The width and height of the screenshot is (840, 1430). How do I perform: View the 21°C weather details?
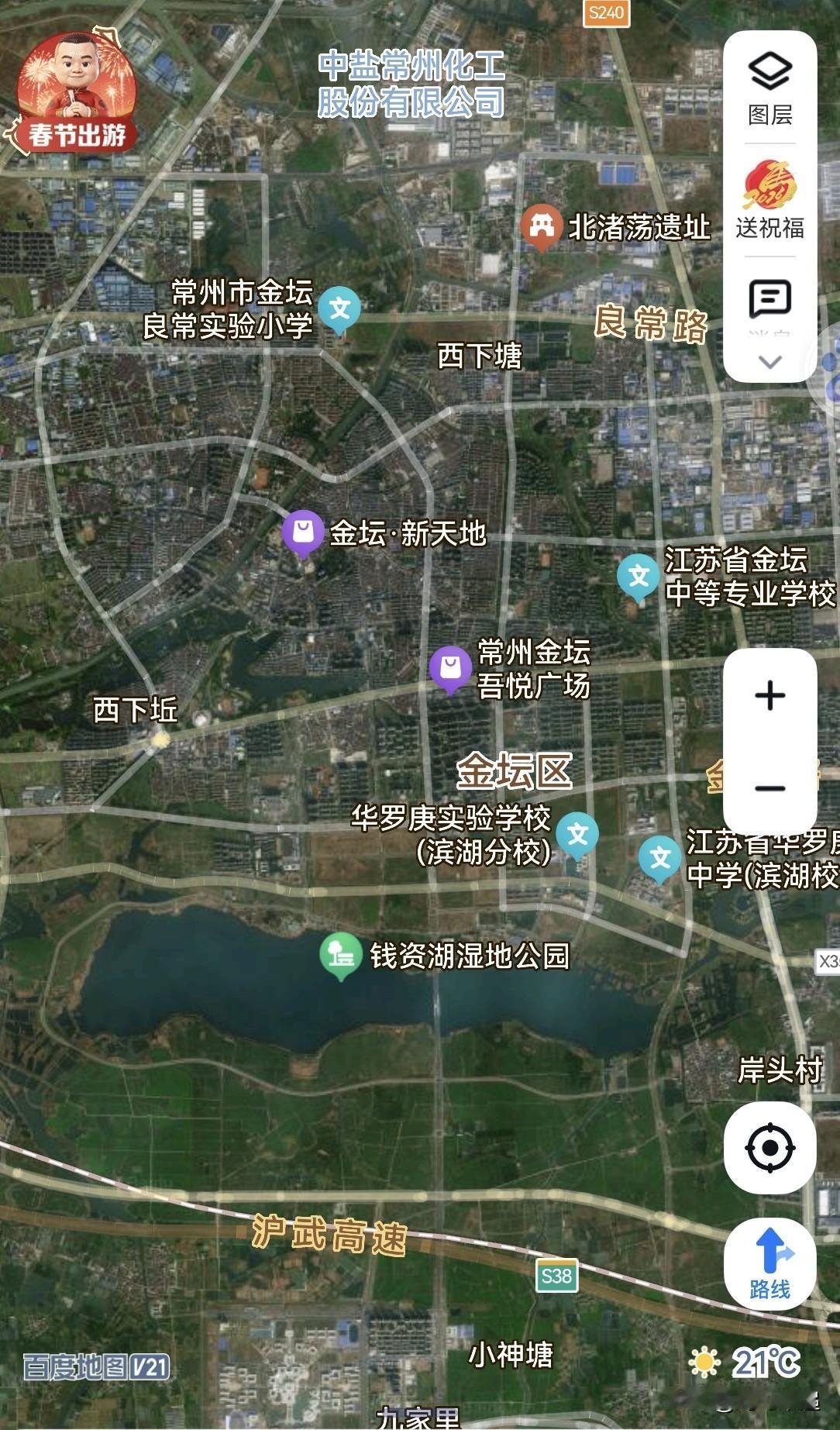pos(748,1363)
